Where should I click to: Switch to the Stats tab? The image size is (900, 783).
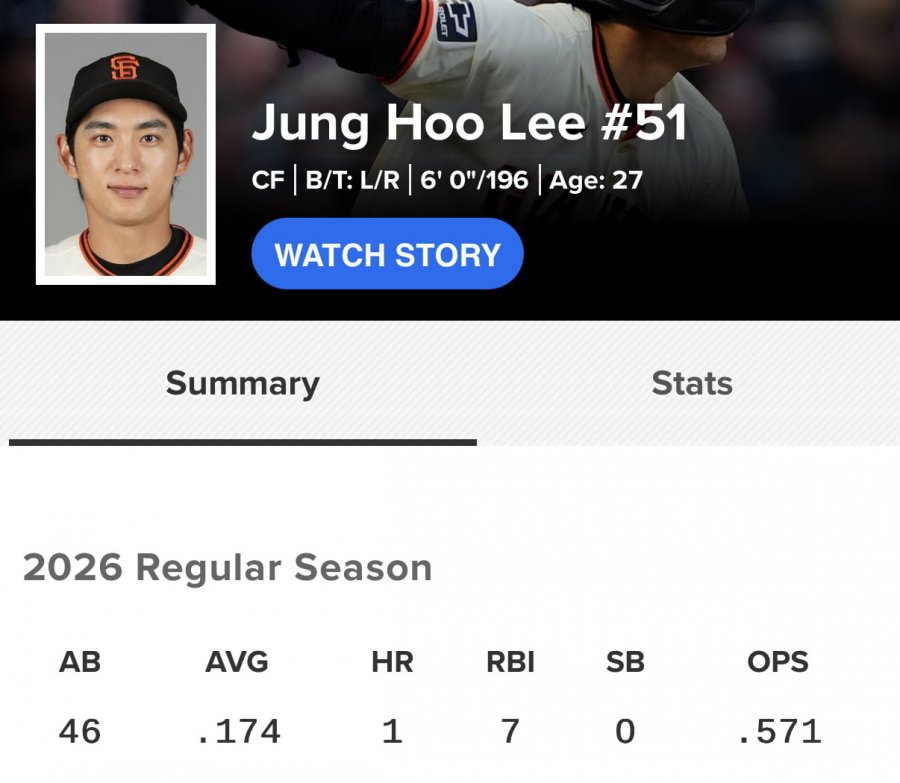[691, 383]
